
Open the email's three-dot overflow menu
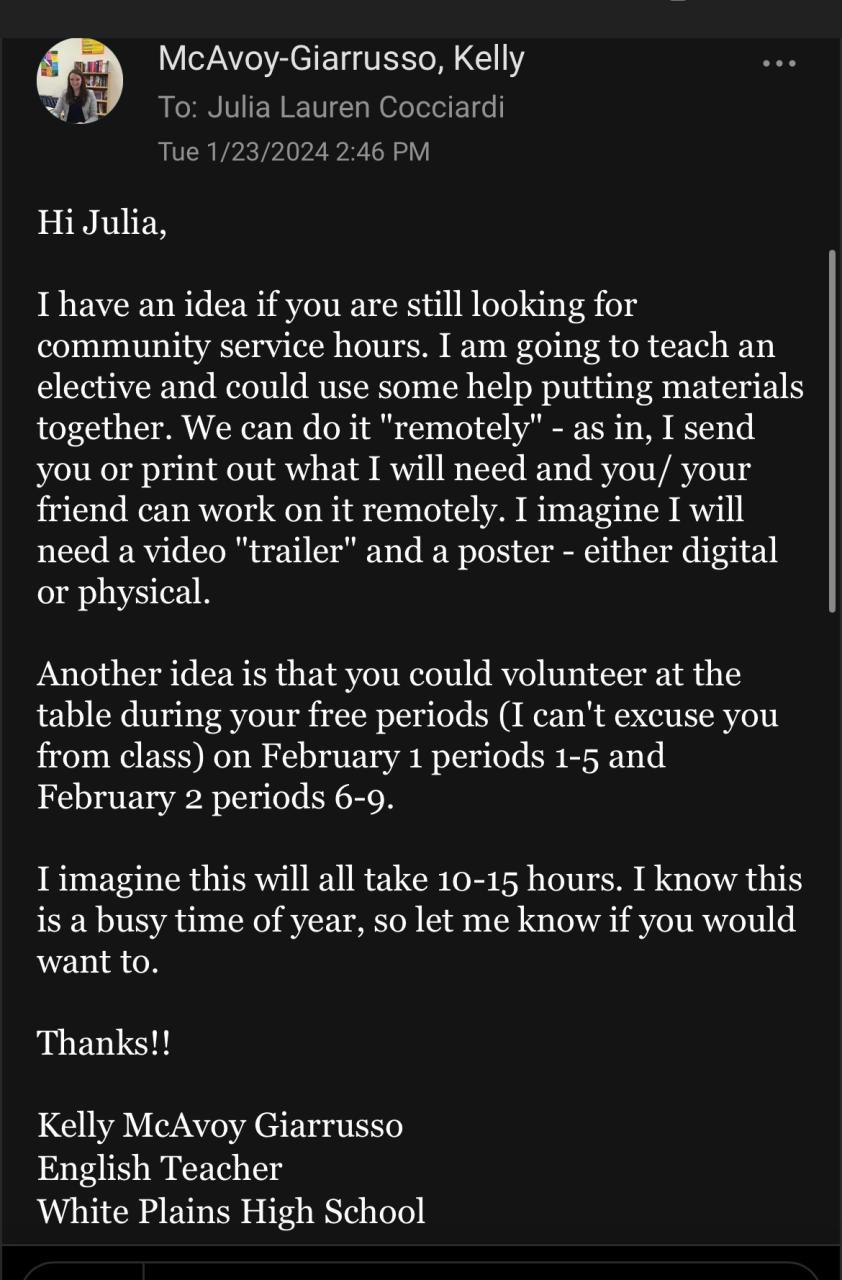pyautogui.click(x=778, y=64)
